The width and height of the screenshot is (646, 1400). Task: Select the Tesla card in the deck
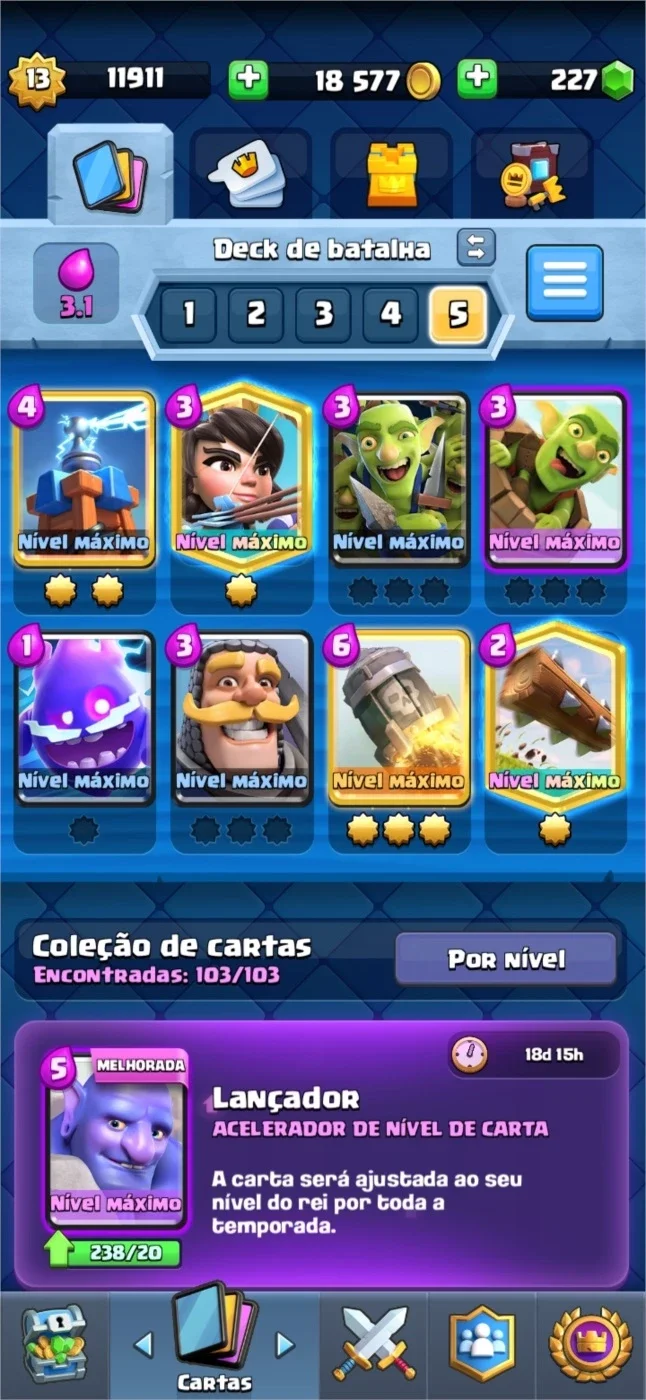[85, 480]
